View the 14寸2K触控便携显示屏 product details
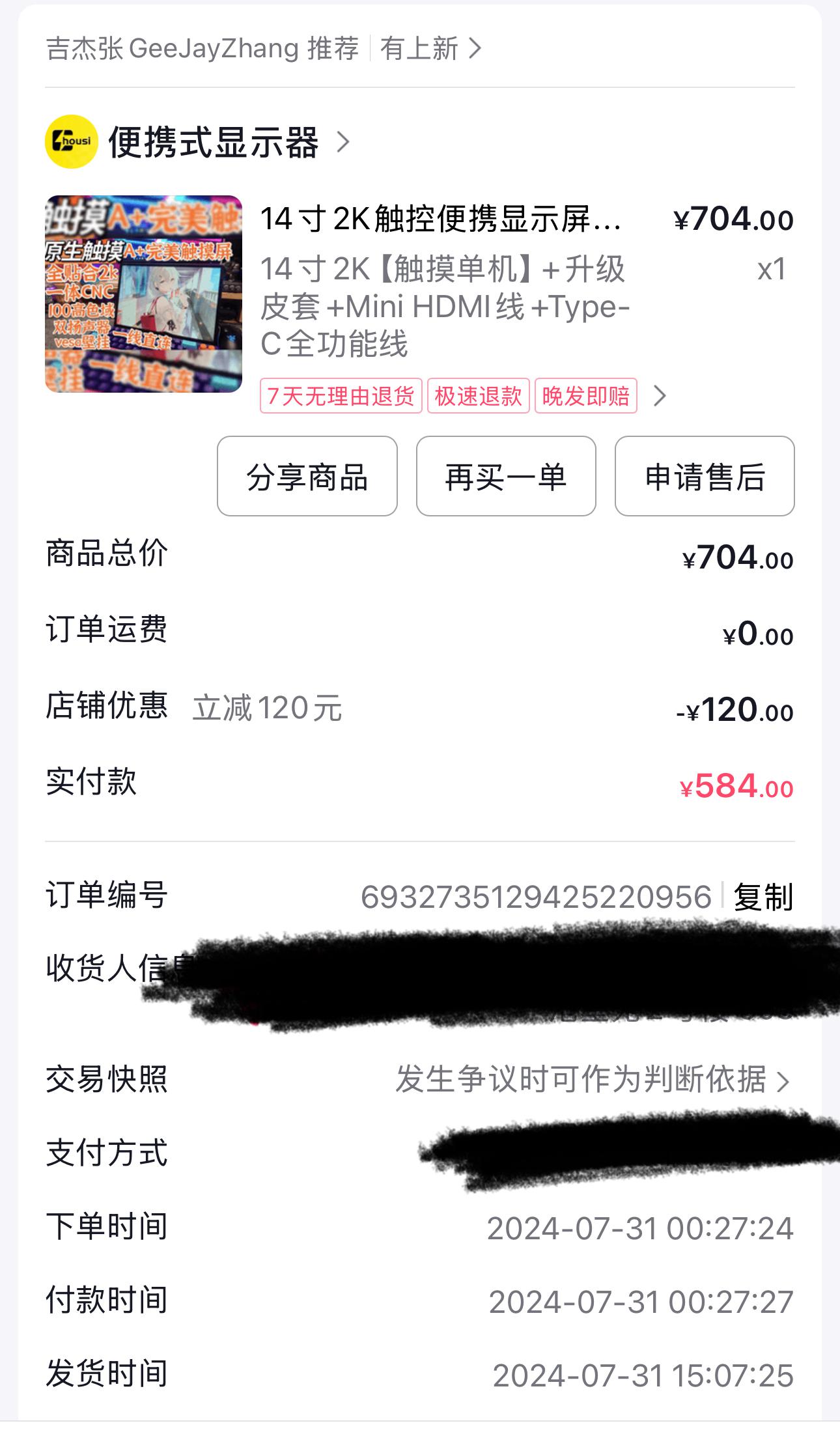Image resolution: width=840 pixels, height=1434 pixels. (441, 219)
